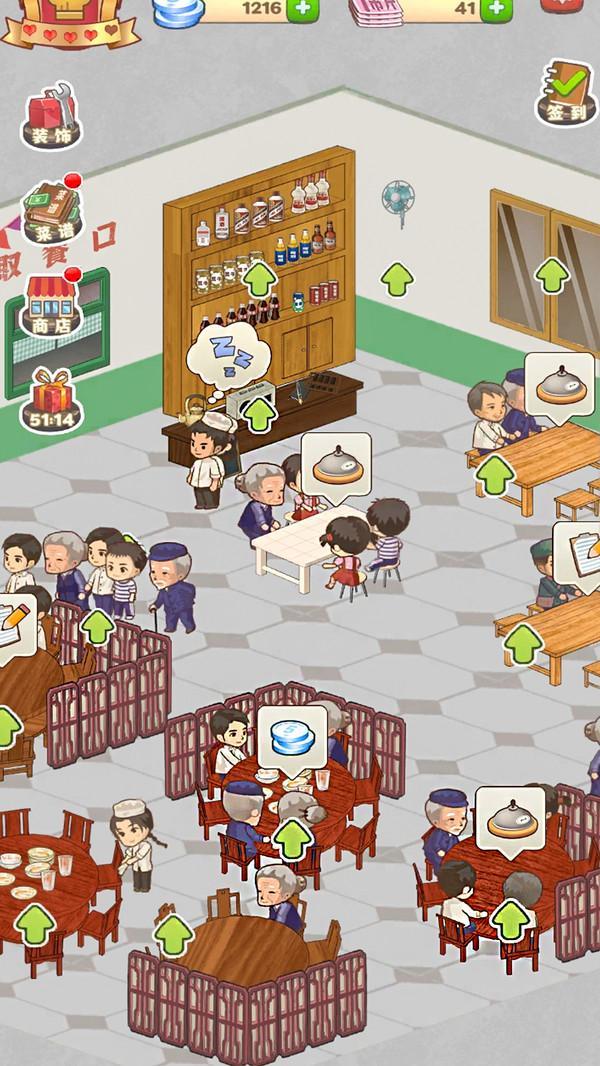Screen dimensions: 600x1066
Task: Serve the dish bubble above the white table
Action: 336,466
